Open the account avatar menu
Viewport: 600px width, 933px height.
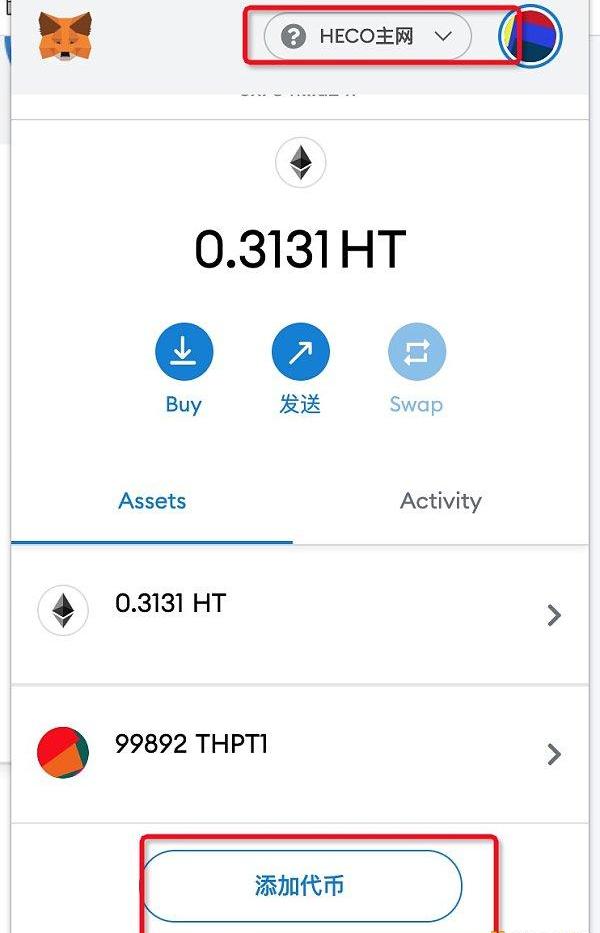[531, 36]
